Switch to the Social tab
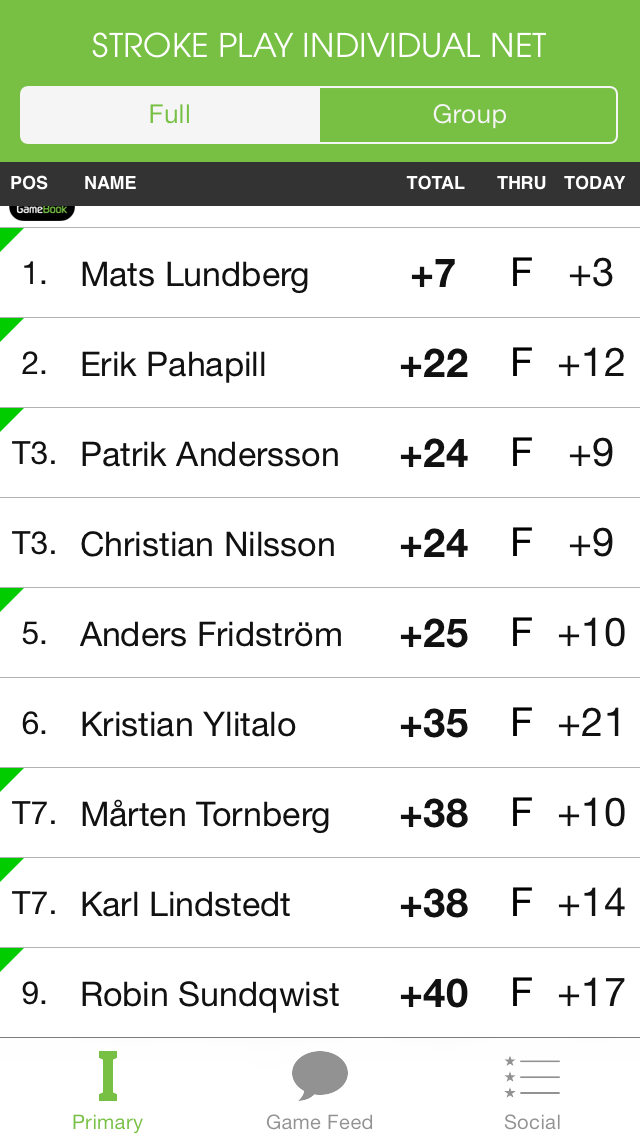640x1136 pixels. pyautogui.click(x=533, y=1088)
